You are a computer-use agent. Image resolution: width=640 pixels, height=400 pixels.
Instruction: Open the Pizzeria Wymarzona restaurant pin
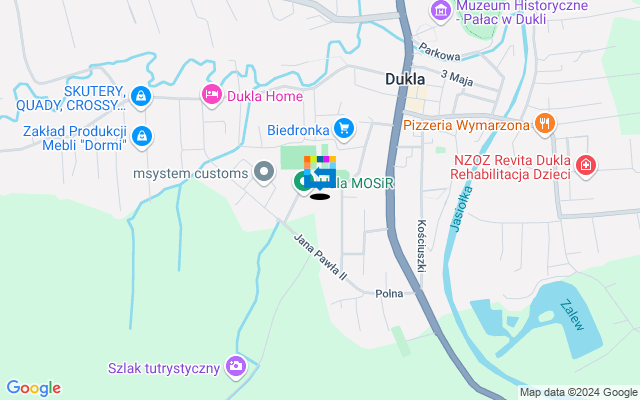click(544, 124)
